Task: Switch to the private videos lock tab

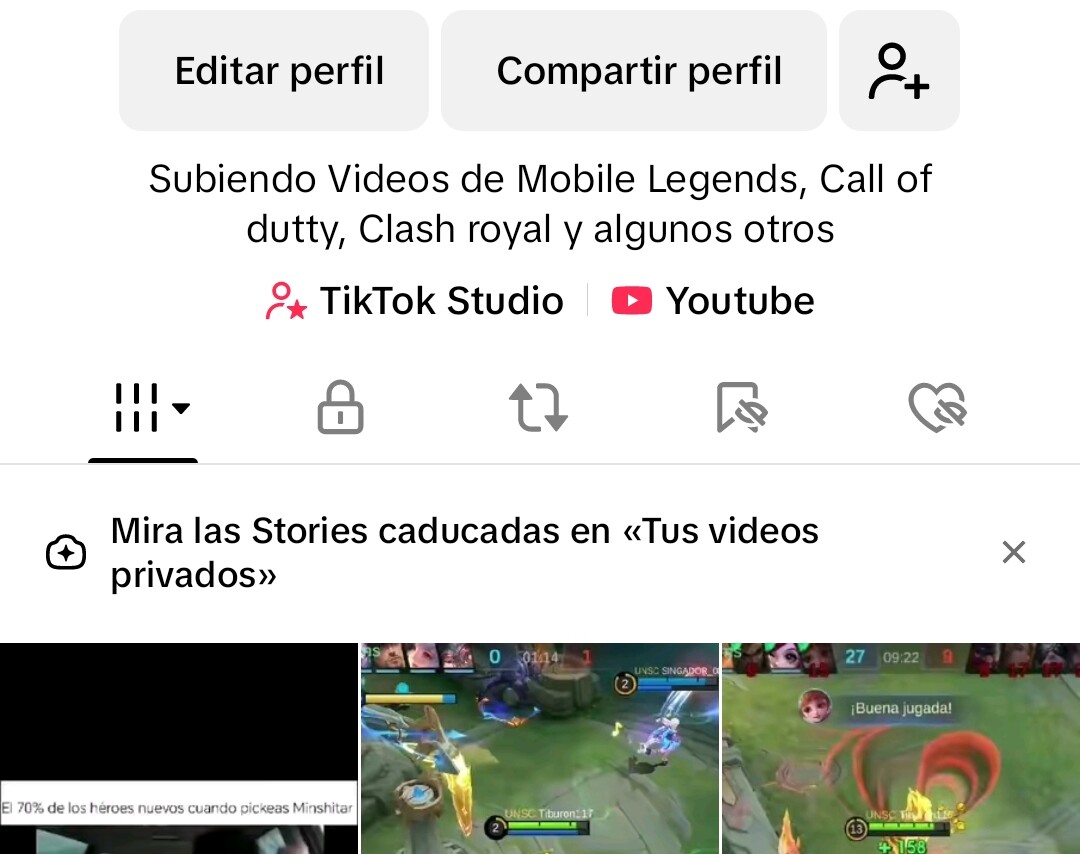Action: [x=340, y=409]
